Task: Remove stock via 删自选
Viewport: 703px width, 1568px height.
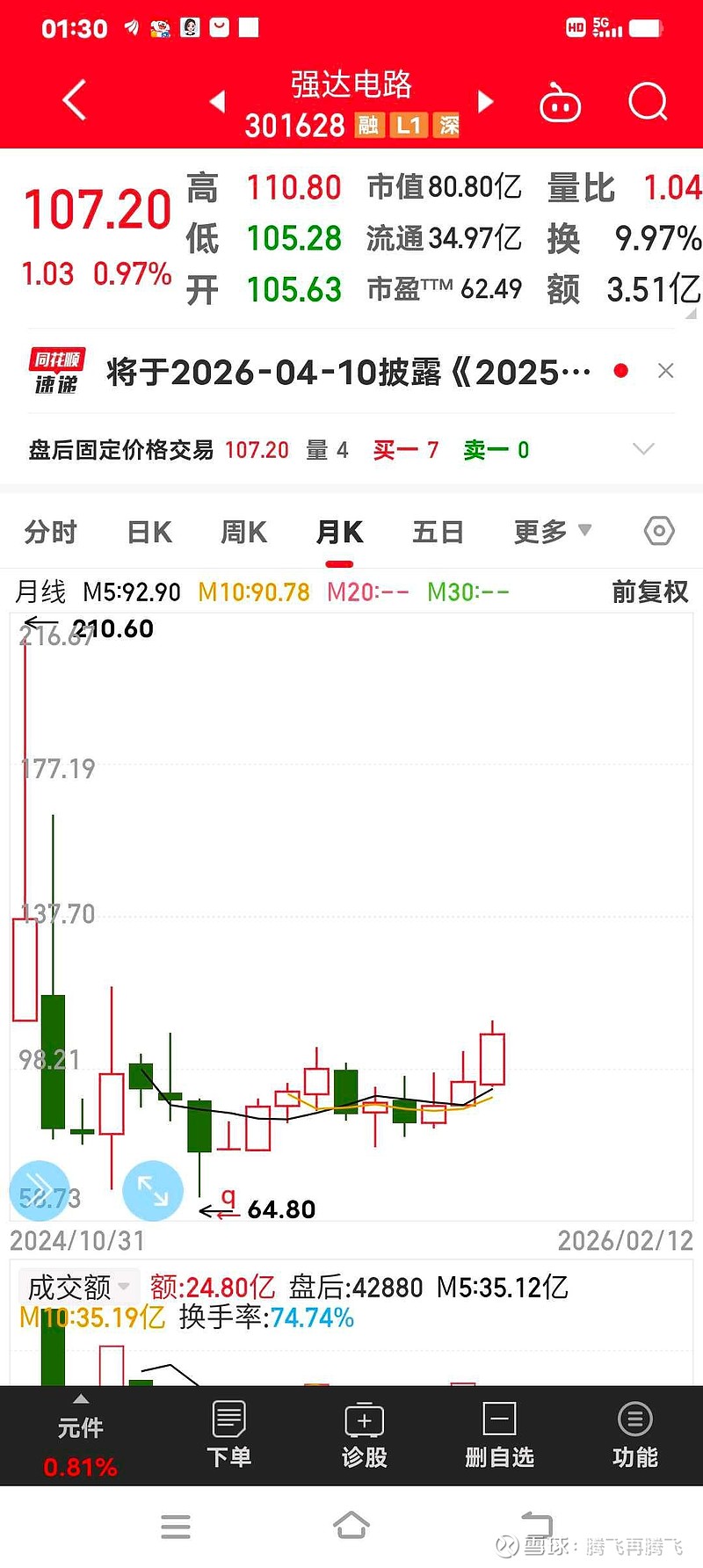Action: (x=499, y=1434)
